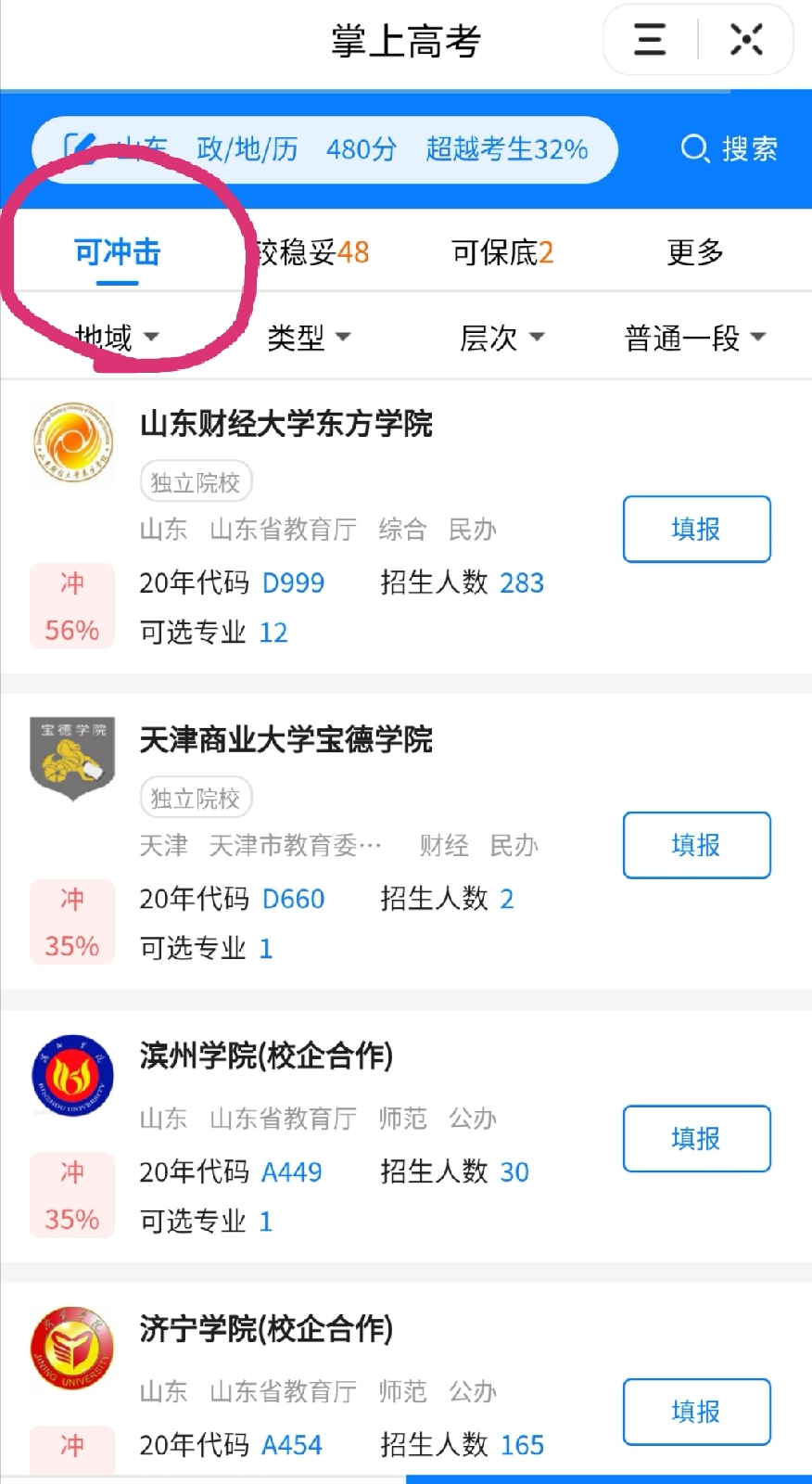The image size is (812, 1484).
Task: Expand the 层次 level filter
Action: coord(503,338)
